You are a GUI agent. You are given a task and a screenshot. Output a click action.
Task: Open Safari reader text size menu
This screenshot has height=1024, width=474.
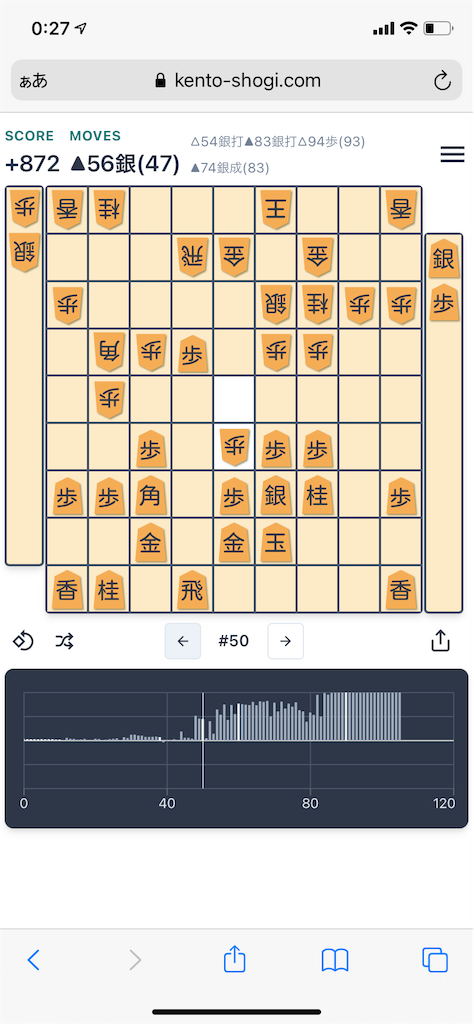33,81
